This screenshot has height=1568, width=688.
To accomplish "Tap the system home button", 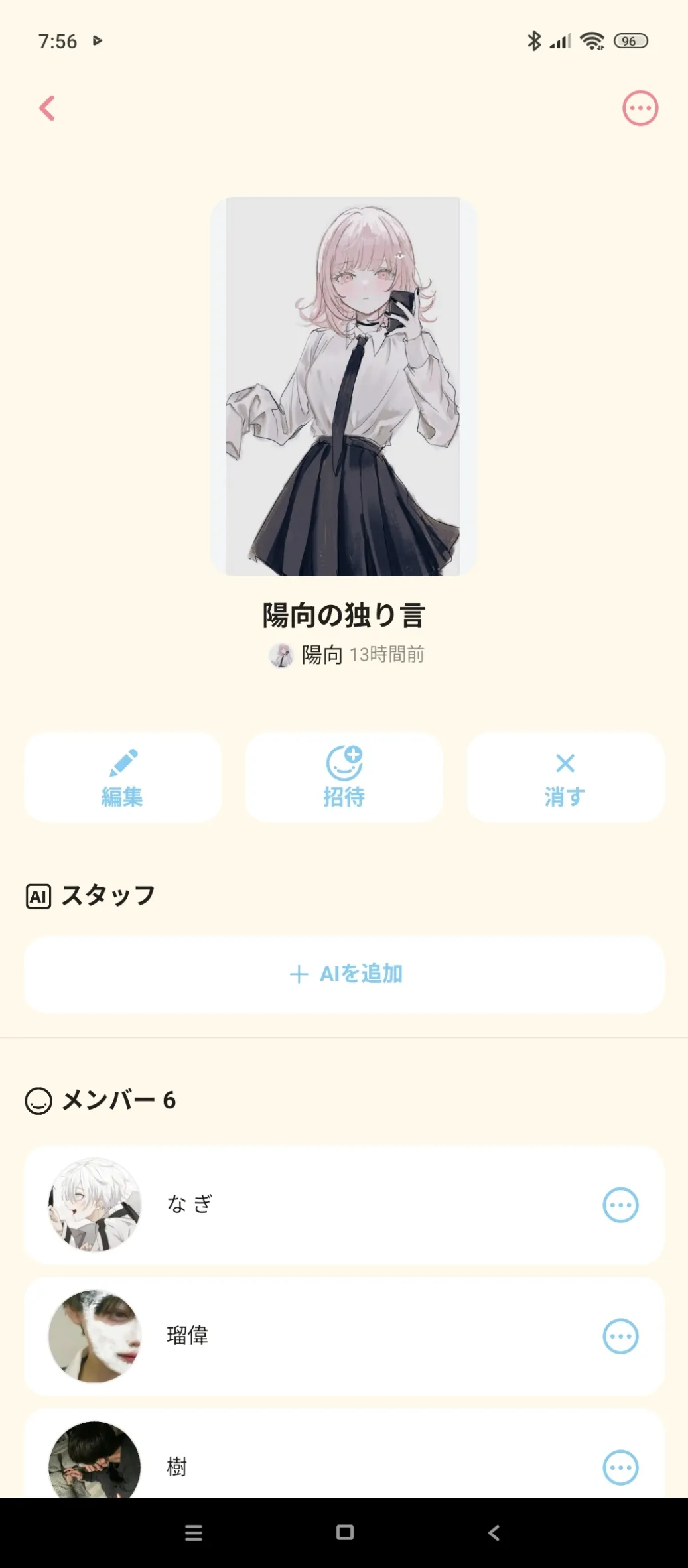I will 344,1532.
